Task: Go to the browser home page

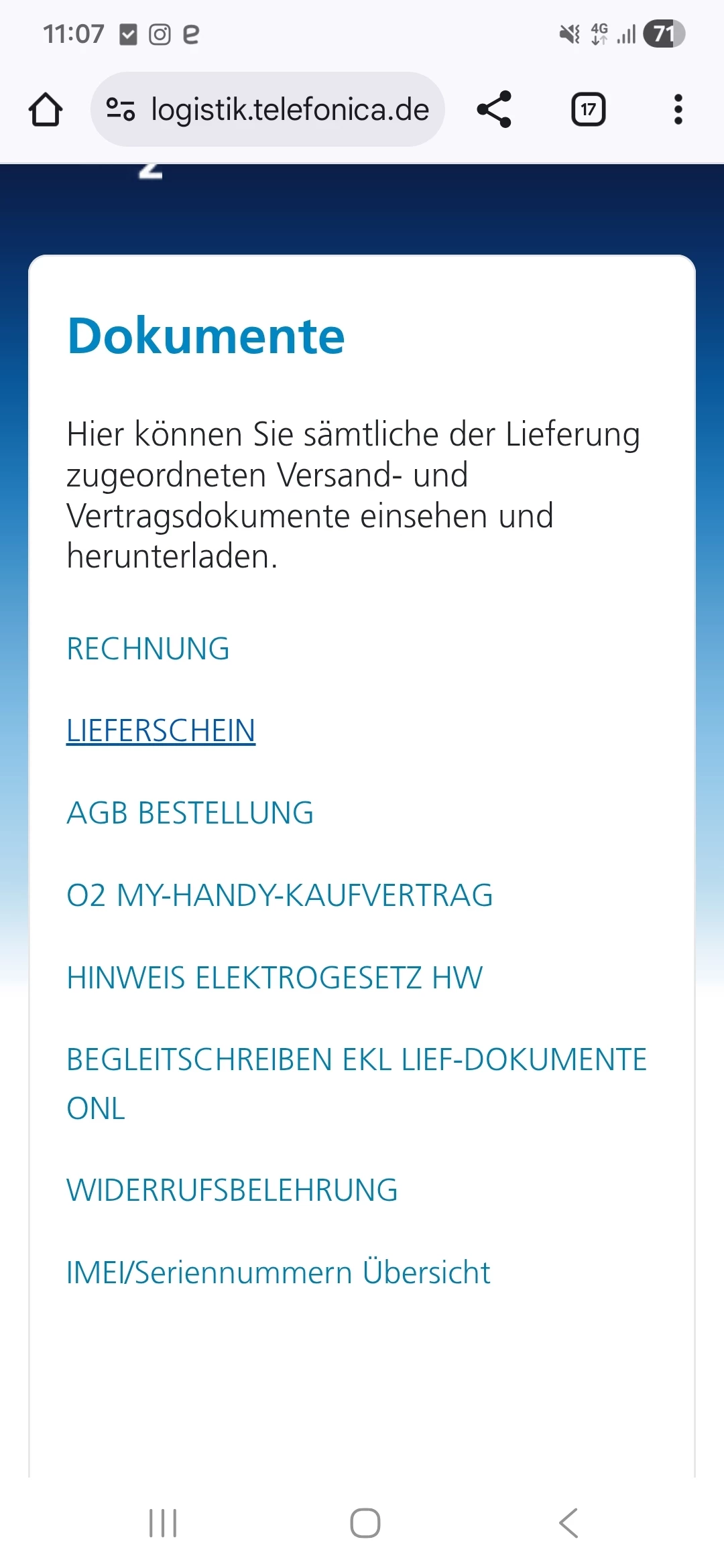Action: point(46,110)
